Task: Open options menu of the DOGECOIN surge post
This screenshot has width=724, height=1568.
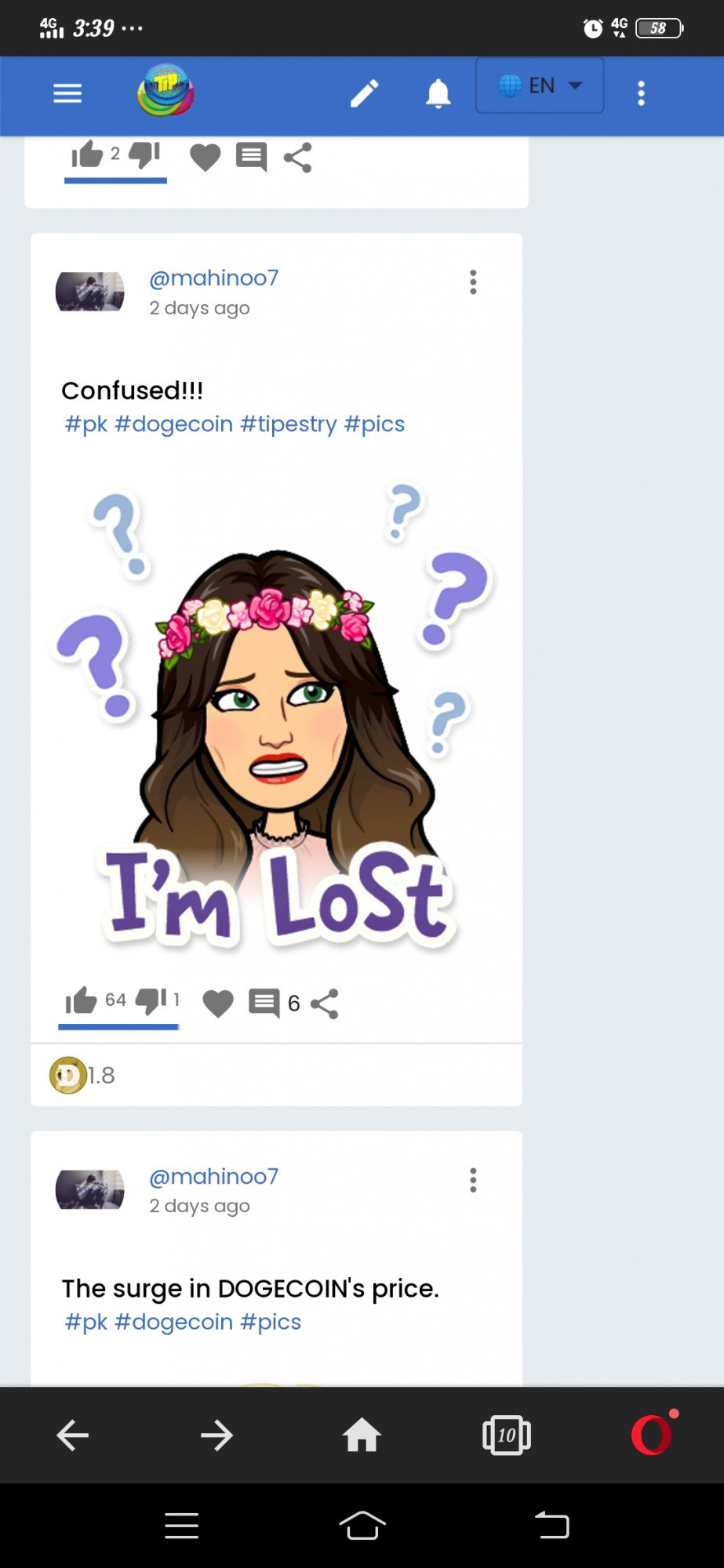Action: [473, 1180]
